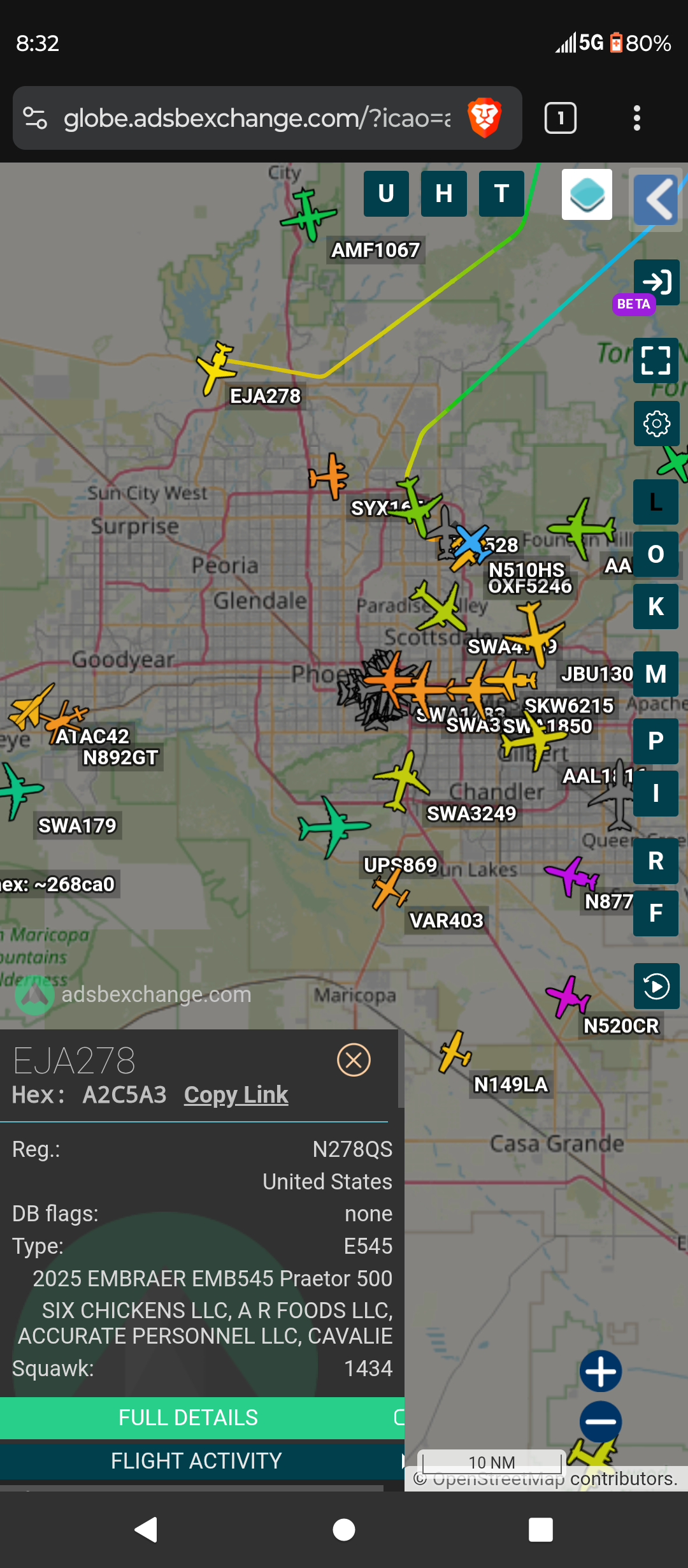Image resolution: width=688 pixels, height=1568 pixels.
Task: Tap the BETA login icon
Action: click(x=656, y=282)
